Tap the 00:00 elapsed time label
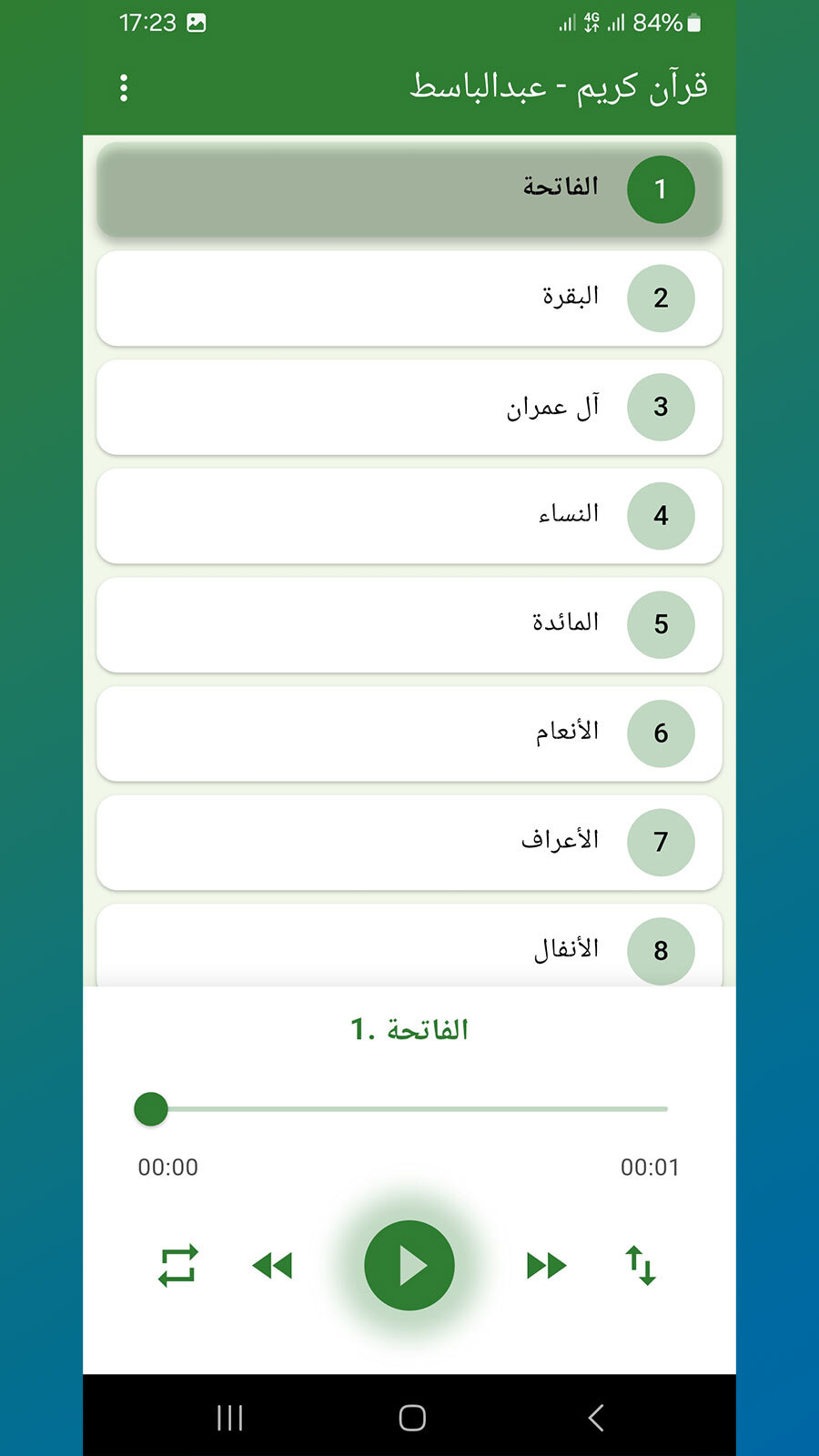Screen dimensions: 819x1456 (x=167, y=1168)
